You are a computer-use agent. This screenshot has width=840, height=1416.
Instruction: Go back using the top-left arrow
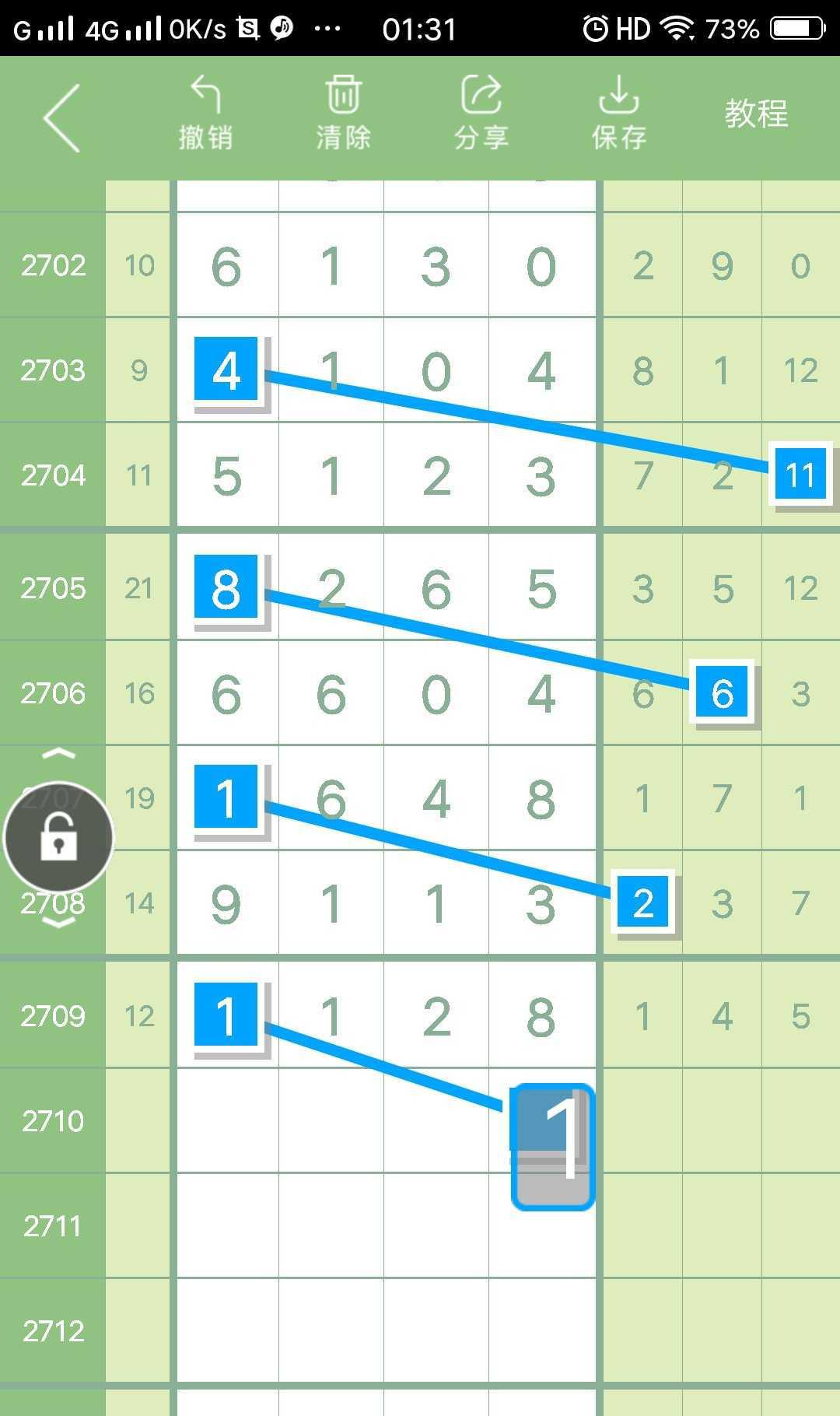click(62, 118)
